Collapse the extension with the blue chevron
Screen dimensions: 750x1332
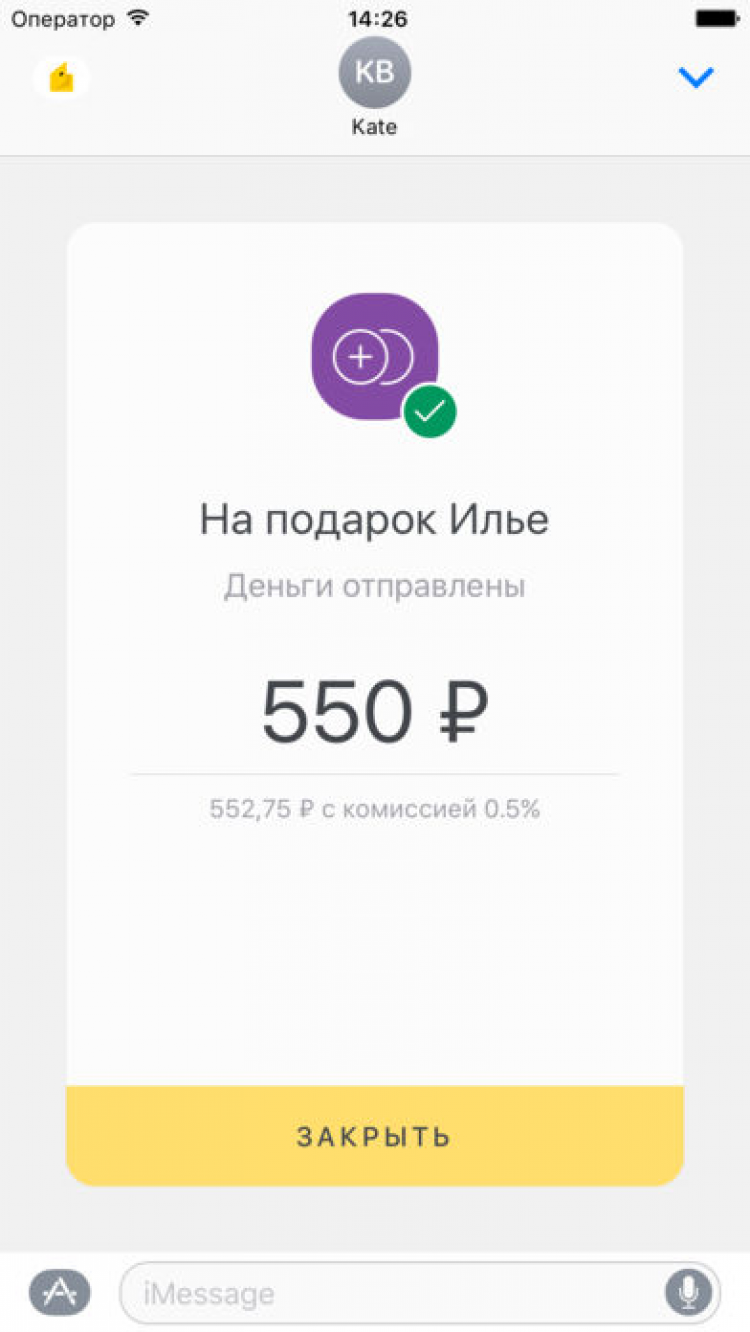pos(695,77)
